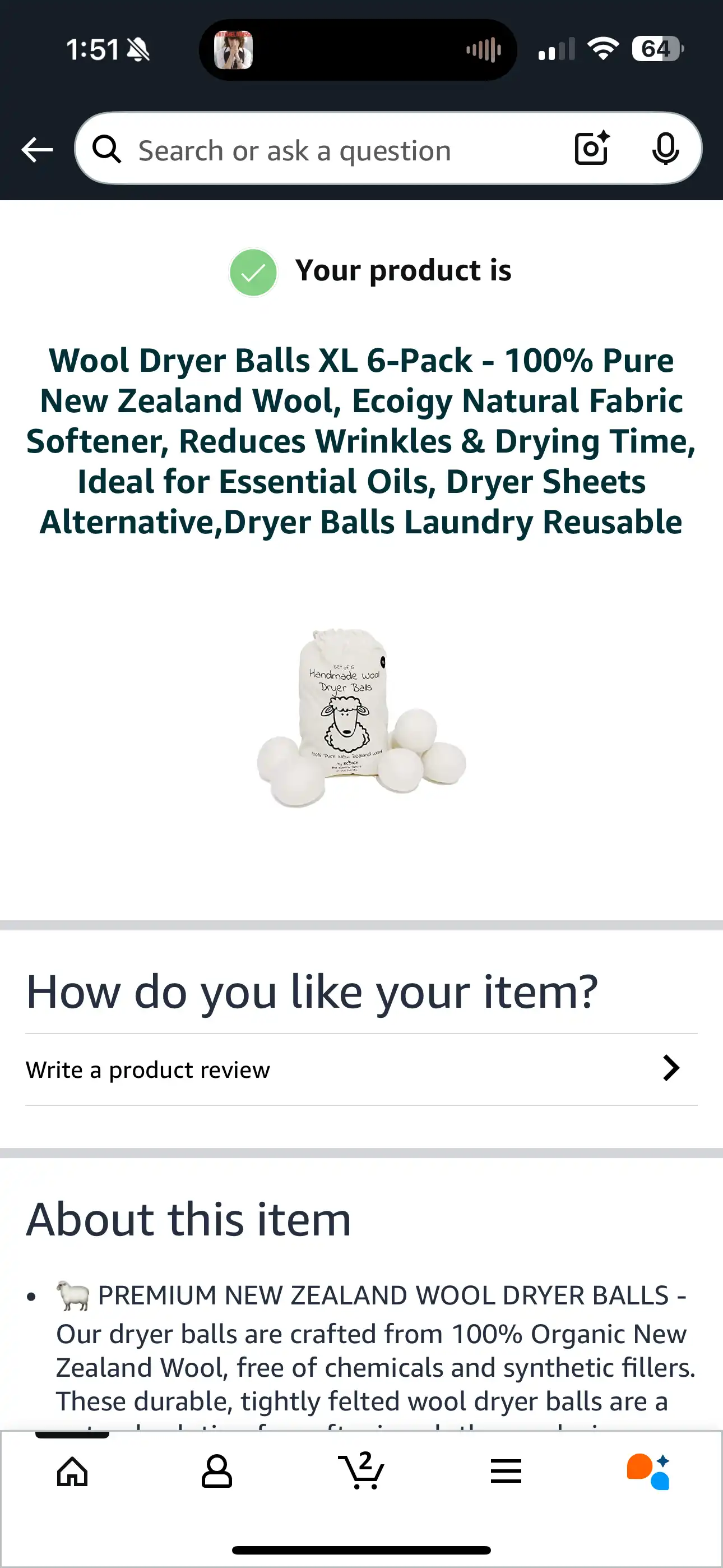The image size is (723, 1568).
Task: View the dryer balls product image
Action: click(361, 718)
